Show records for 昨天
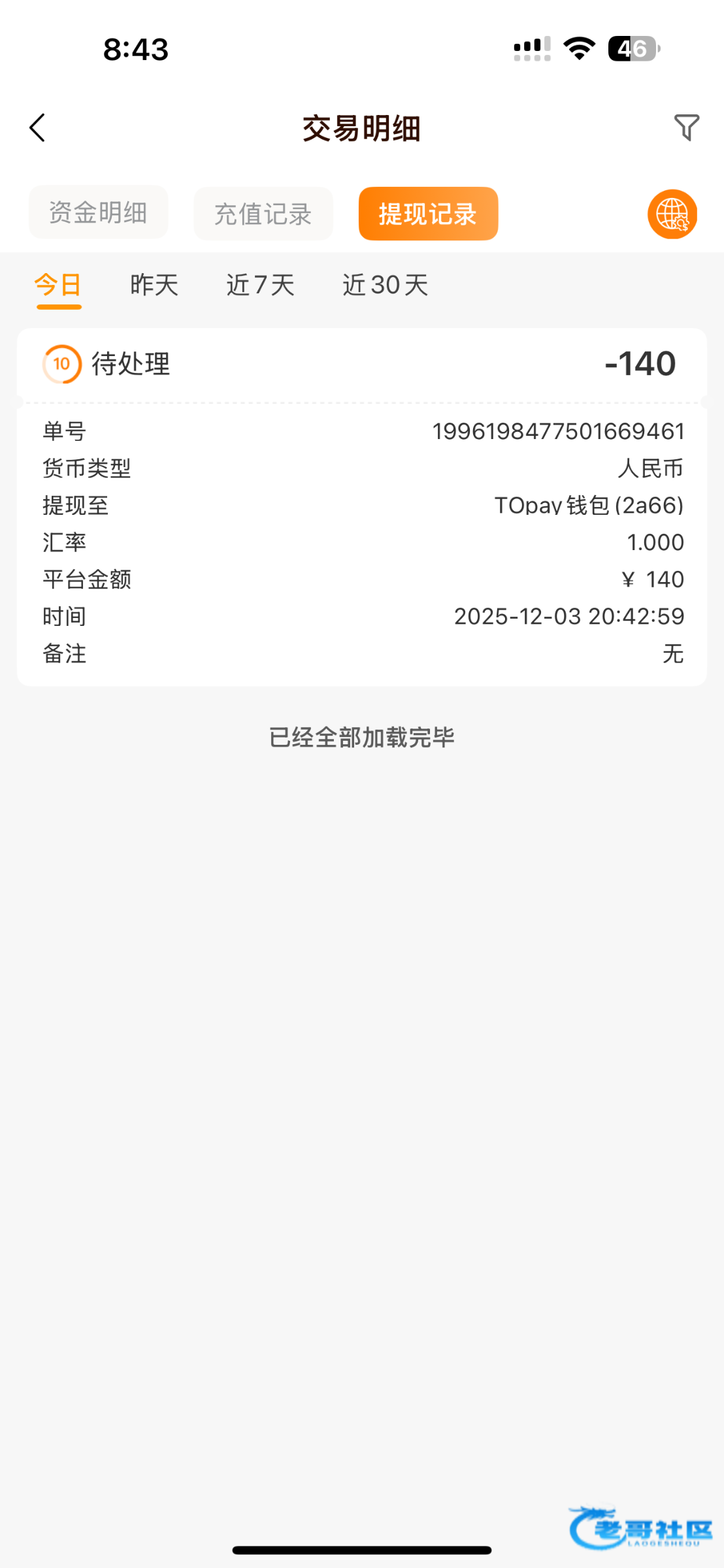 pos(154,286)
